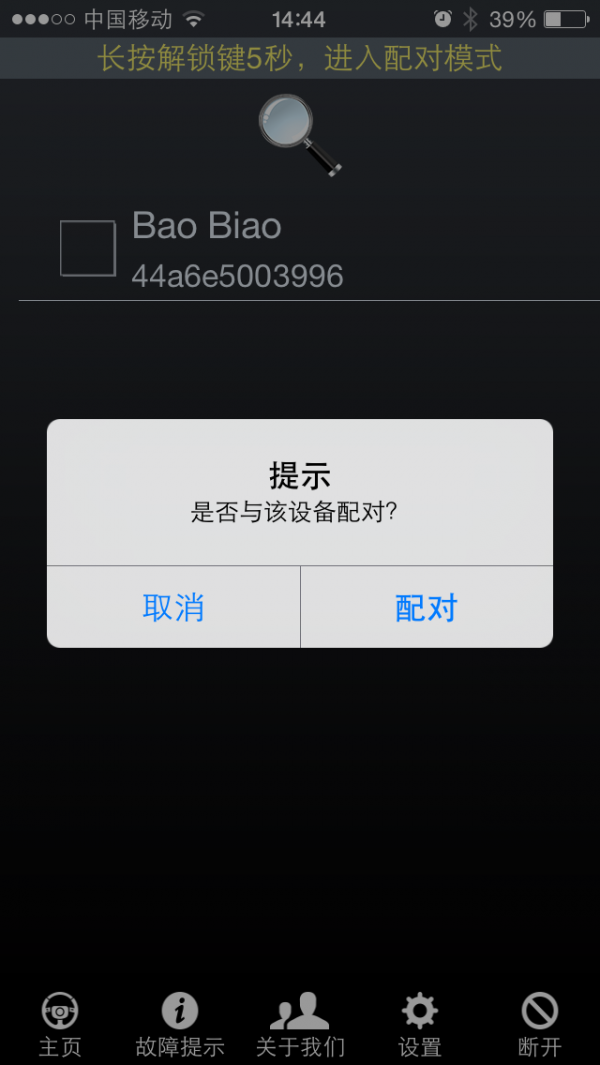Go to the 关于我们 tab

click(300, 1024)
